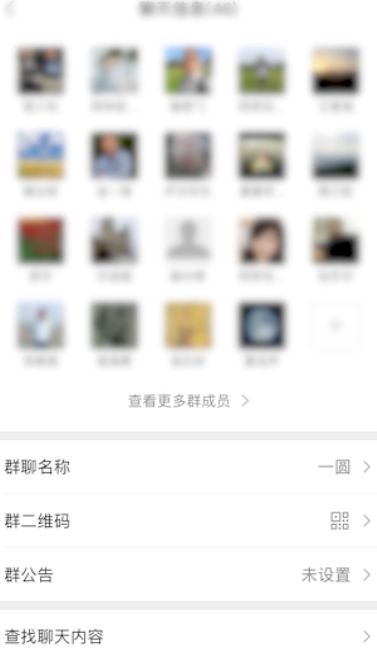
Task: Open the 群公告 row
Action: click(x=188, y=575)
